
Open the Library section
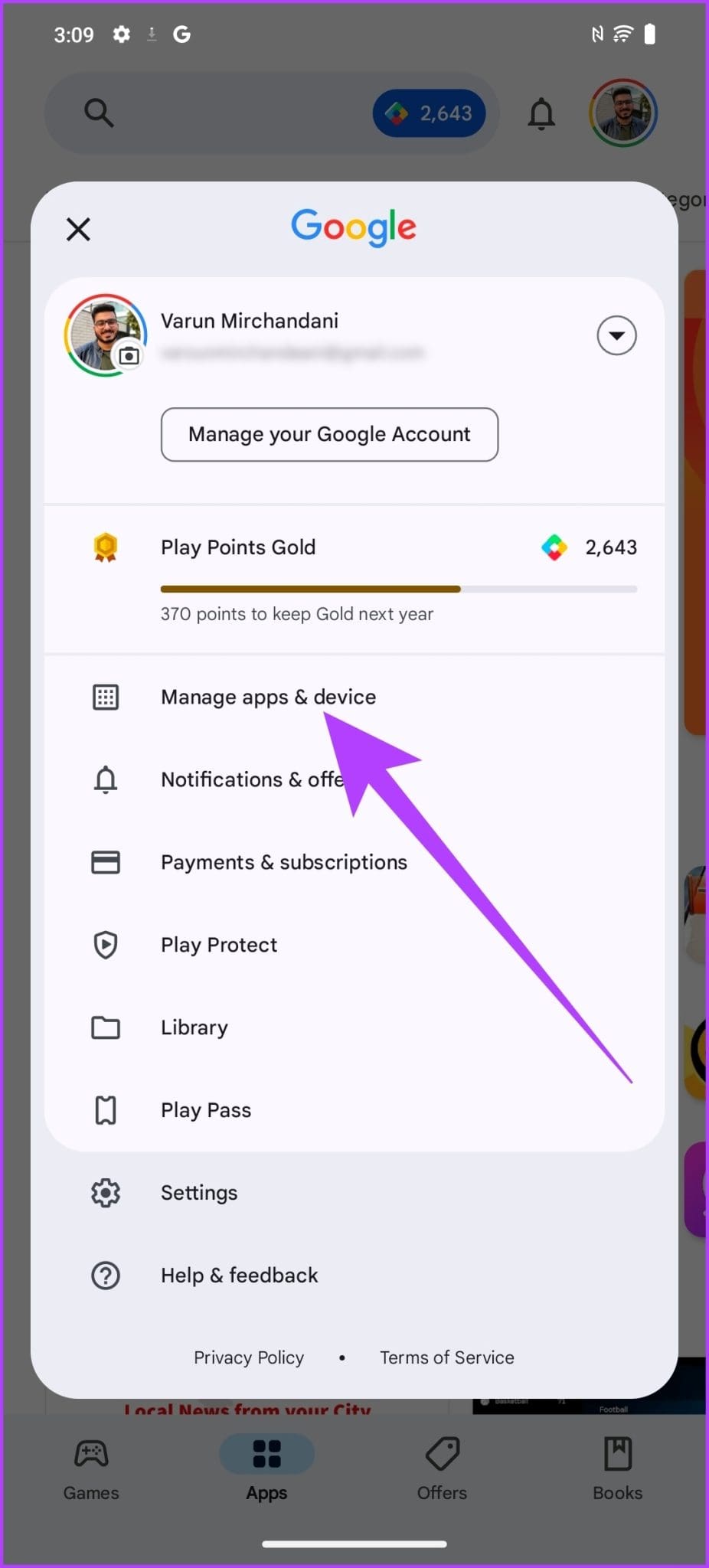[x=194, y=1027]
